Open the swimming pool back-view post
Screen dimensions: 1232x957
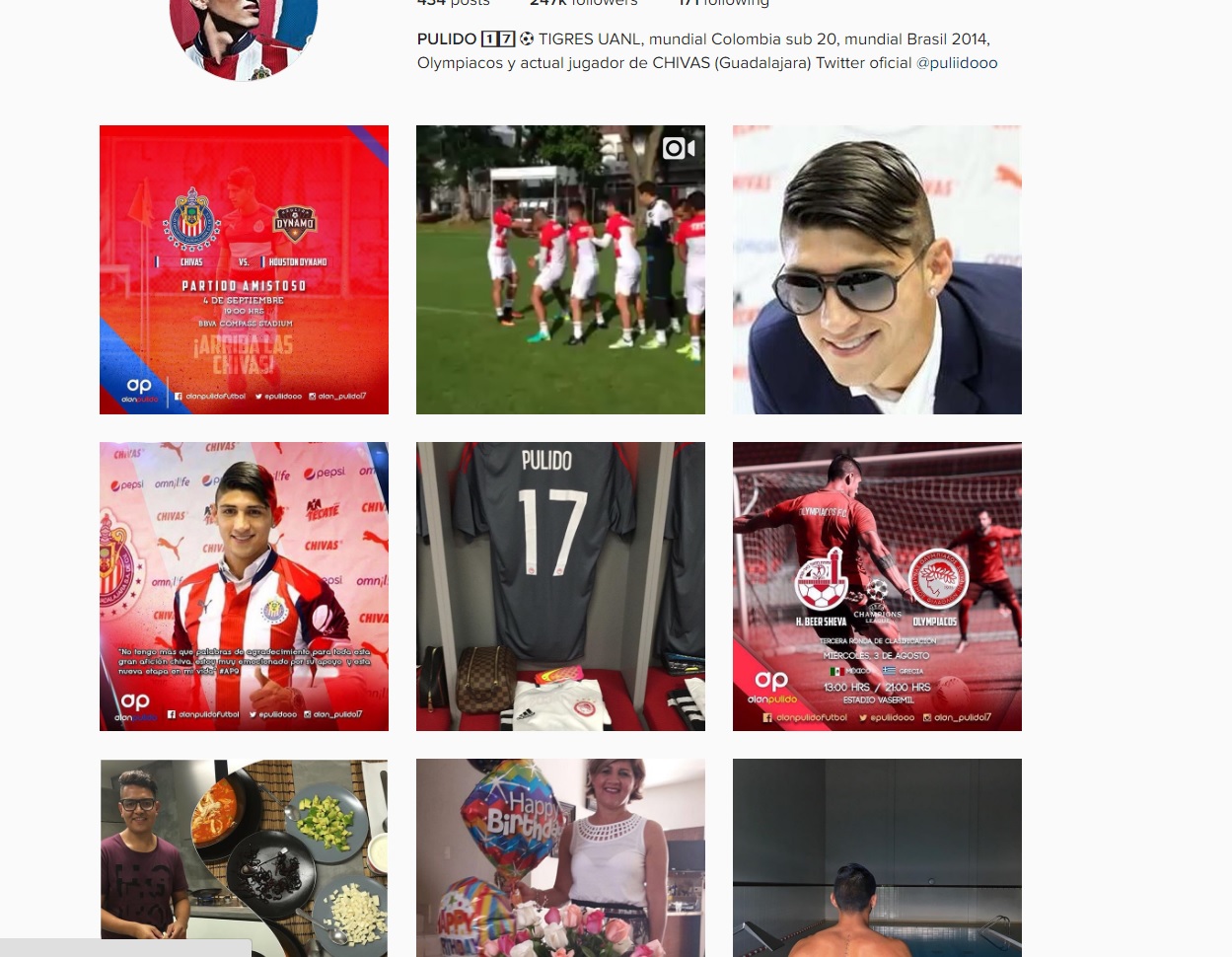click(877, 856)
